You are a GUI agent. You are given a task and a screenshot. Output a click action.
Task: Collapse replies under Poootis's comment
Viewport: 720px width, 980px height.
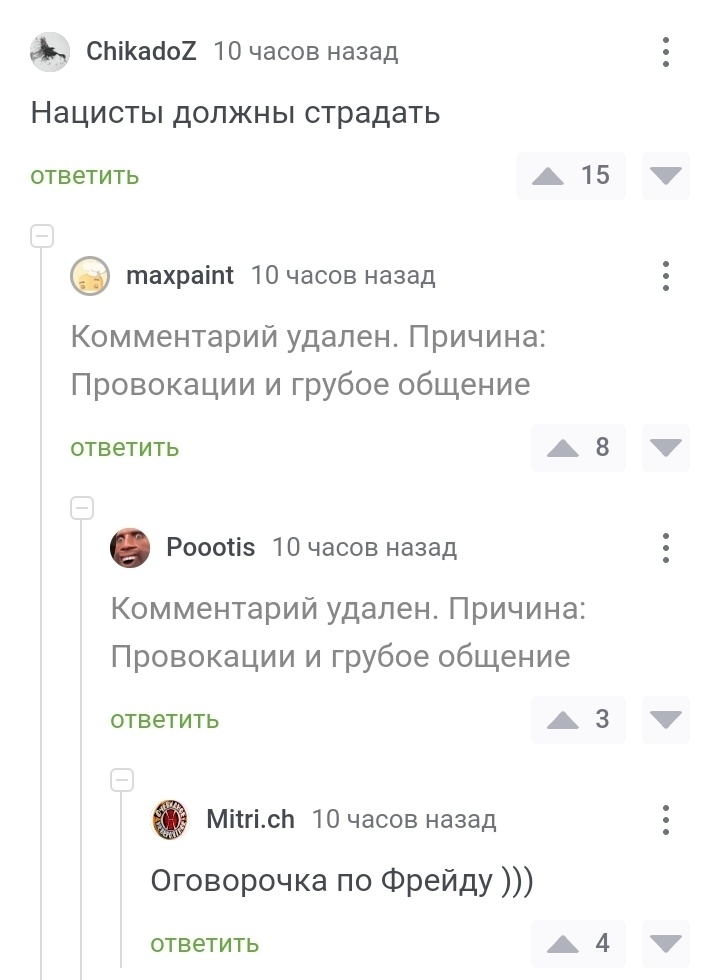click(122, 781)
